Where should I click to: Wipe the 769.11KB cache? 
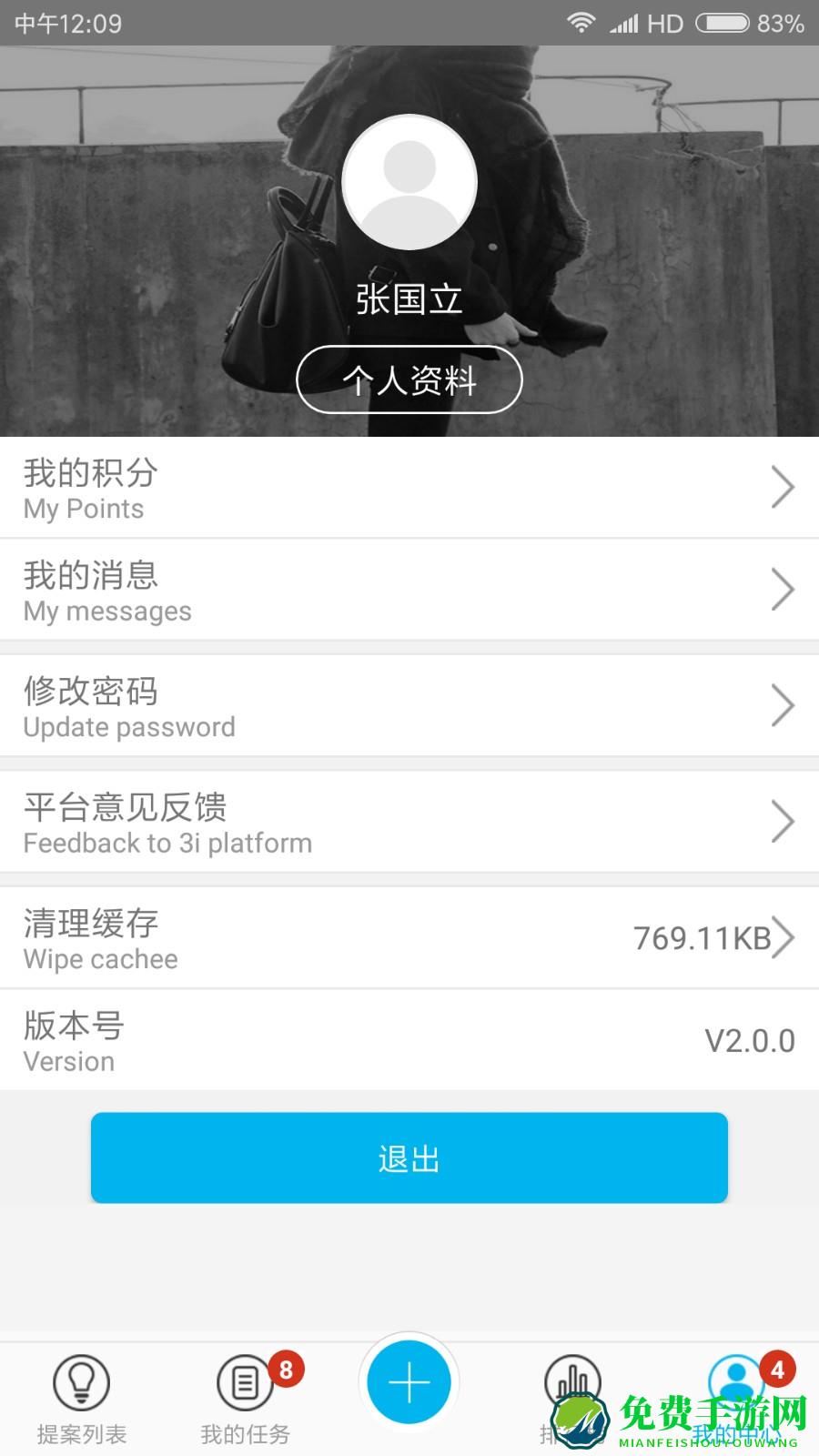pyautogui.click(x=409, y=938)
